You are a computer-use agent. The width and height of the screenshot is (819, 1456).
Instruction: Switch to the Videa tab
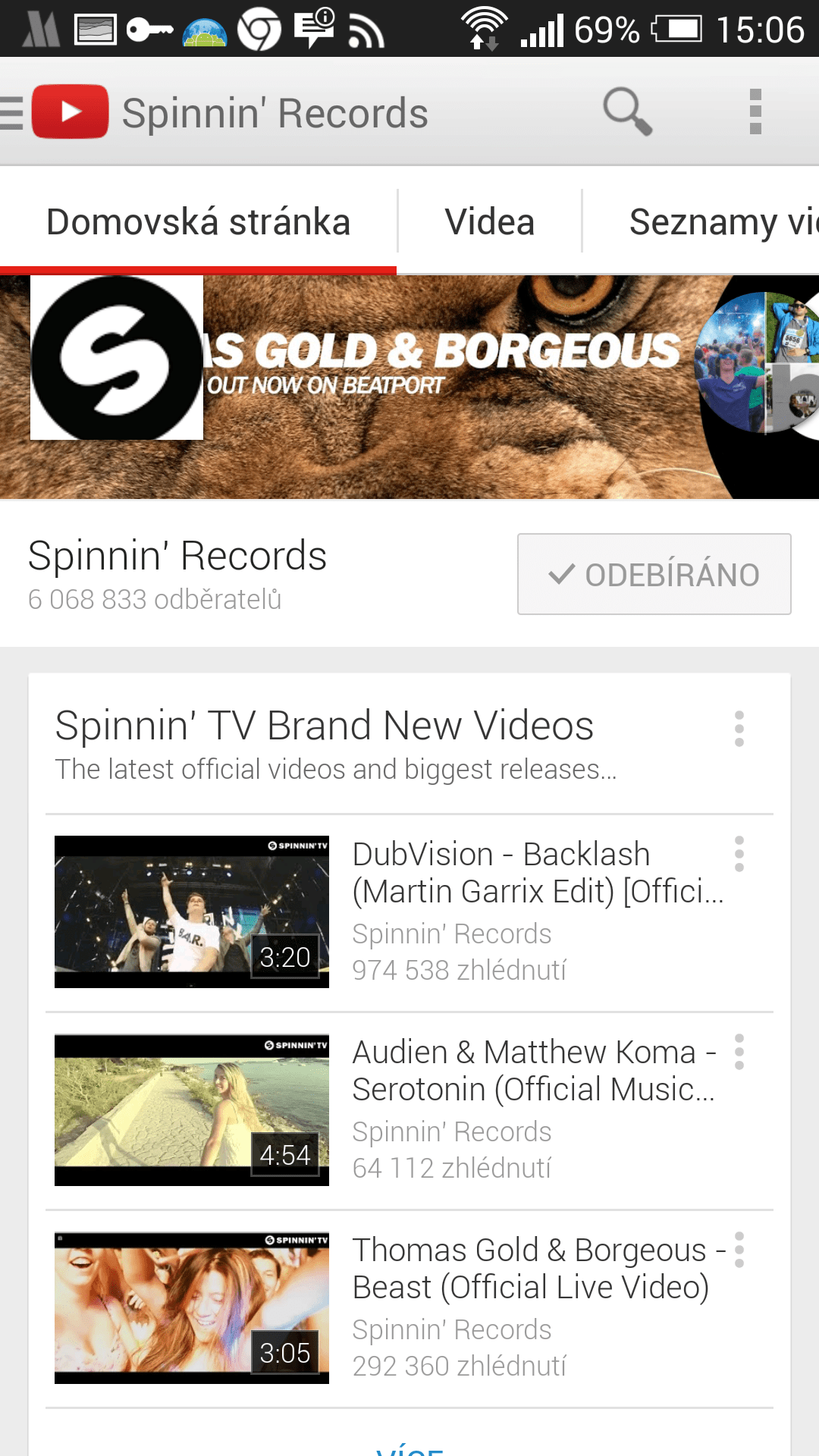pos(490,222)
